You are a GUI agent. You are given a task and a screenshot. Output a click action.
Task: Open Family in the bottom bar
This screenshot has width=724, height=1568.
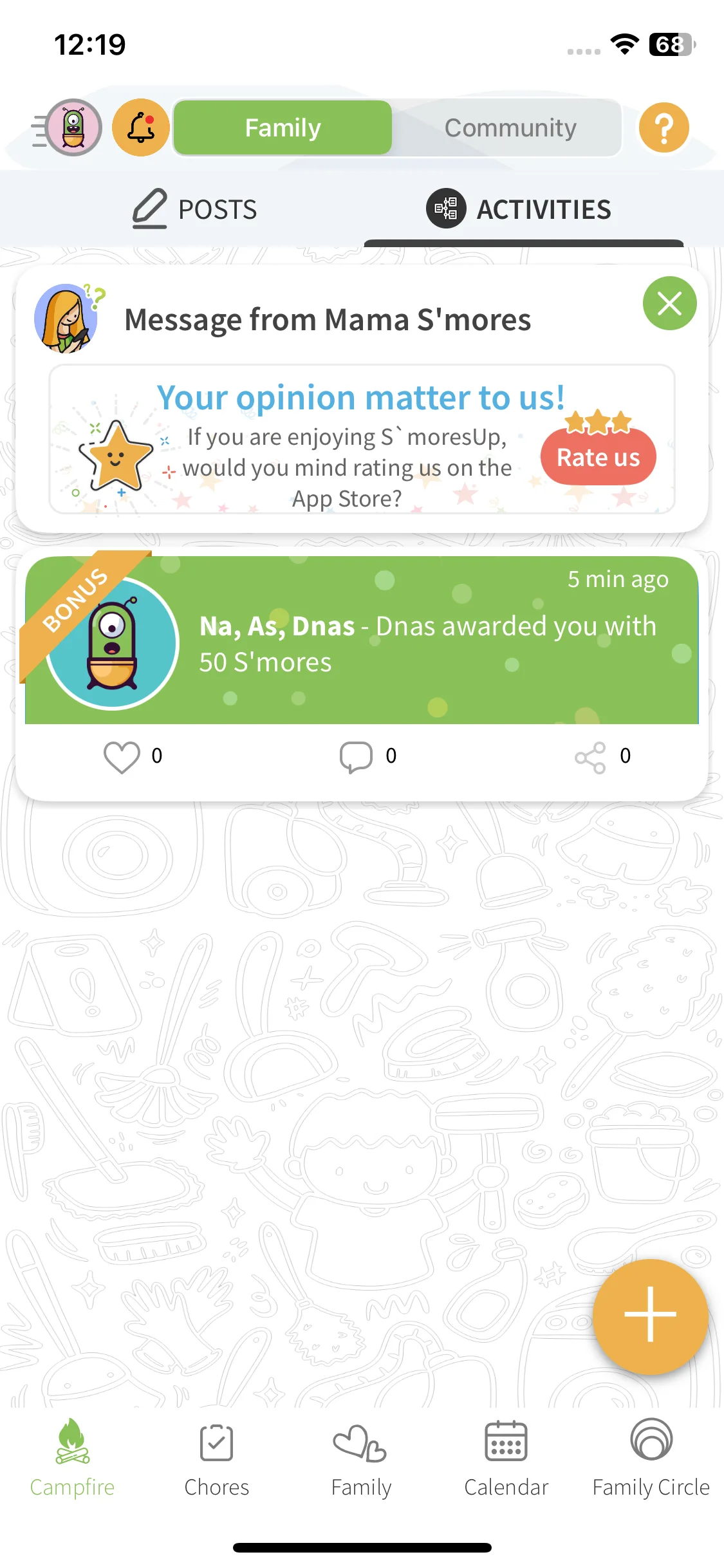[361, 1459]
